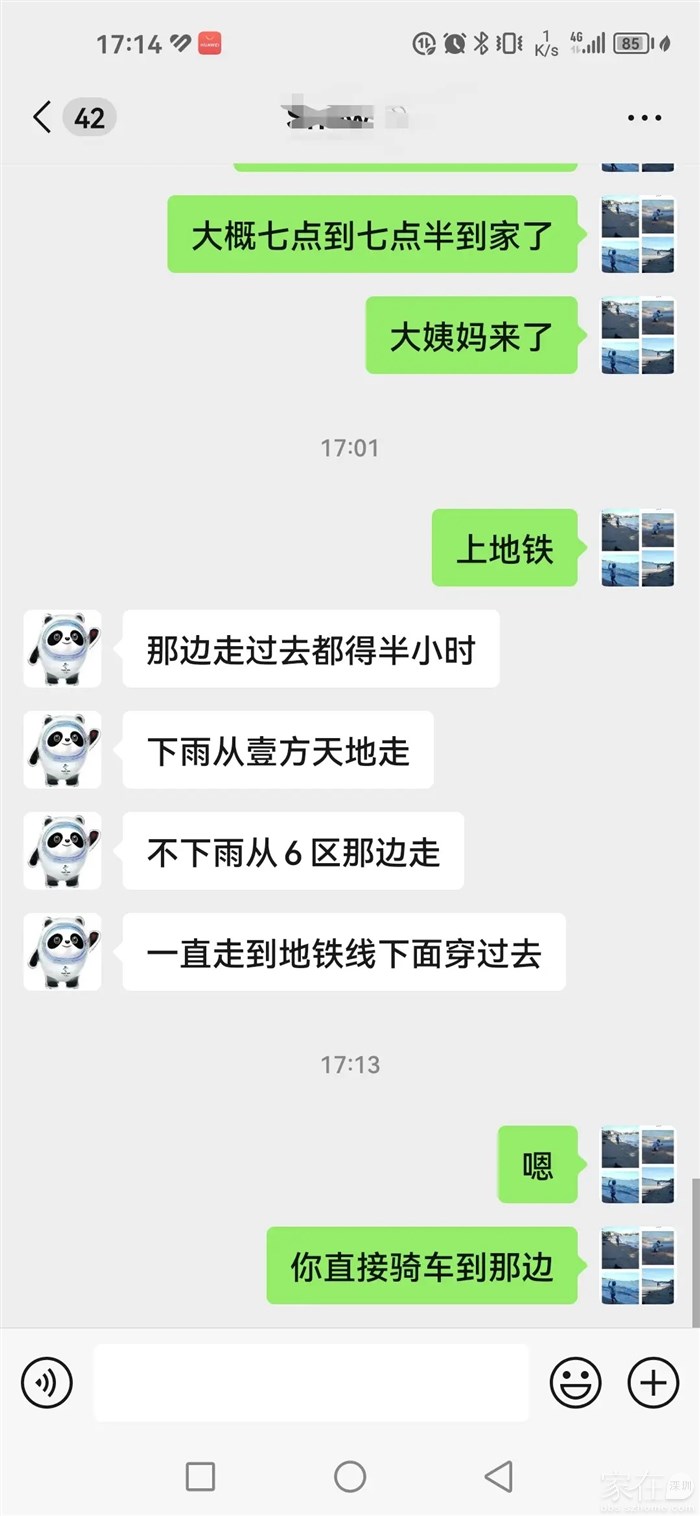
Task: Tap the system home button
Action: point(350,1476)
